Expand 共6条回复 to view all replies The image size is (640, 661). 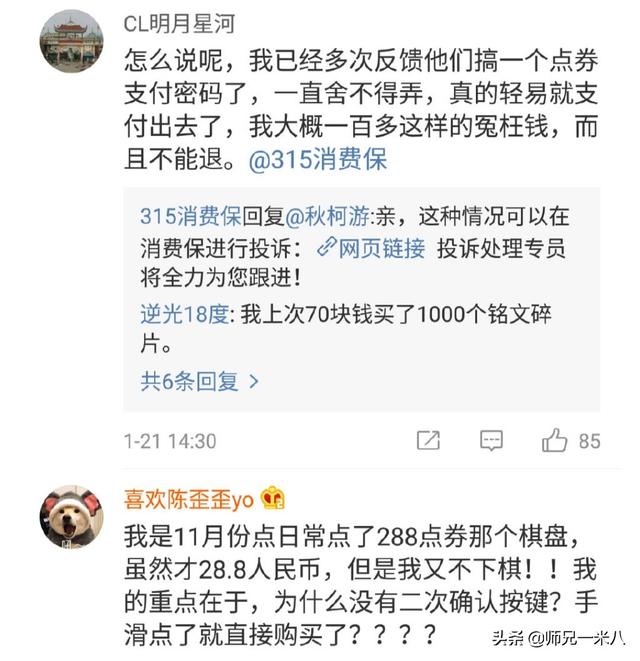coord(199,380)
